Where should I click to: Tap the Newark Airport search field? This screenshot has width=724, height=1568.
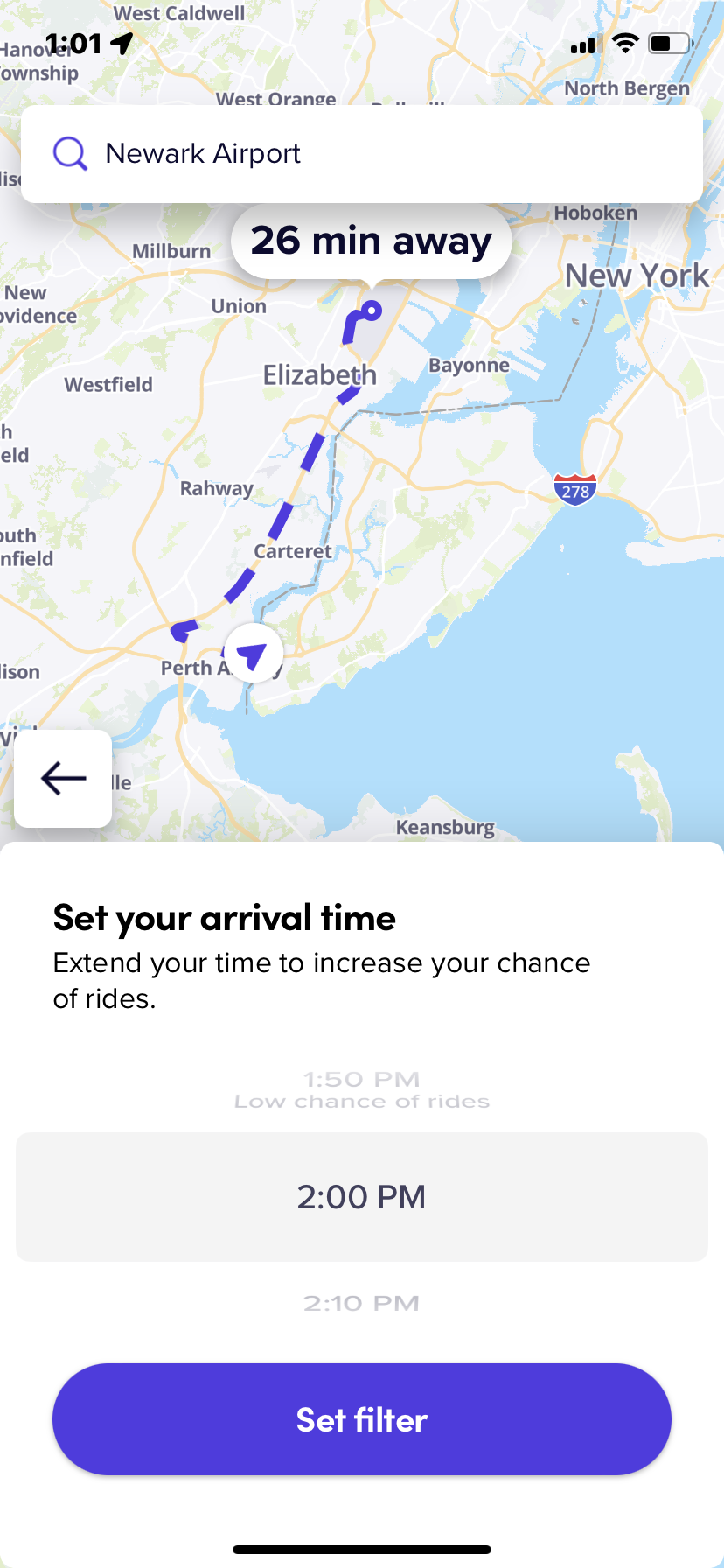362,154
